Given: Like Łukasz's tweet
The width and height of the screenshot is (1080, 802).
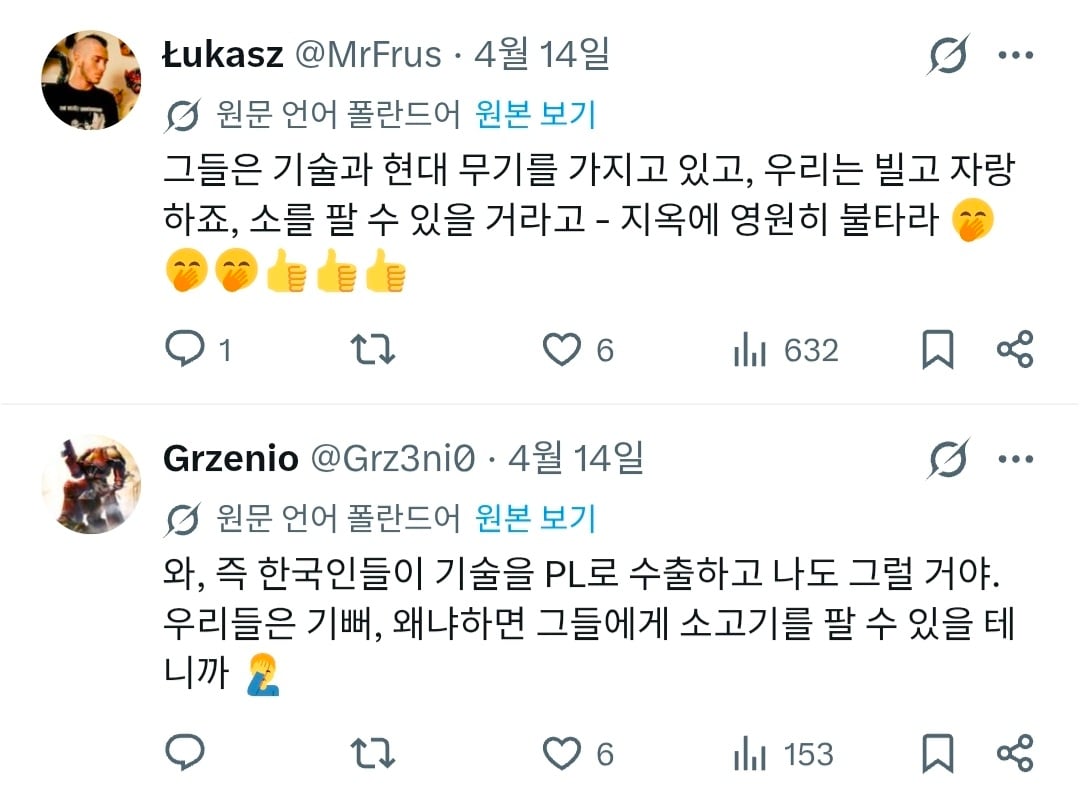Looking at the screenshot, I should click(x=562, y=350).
